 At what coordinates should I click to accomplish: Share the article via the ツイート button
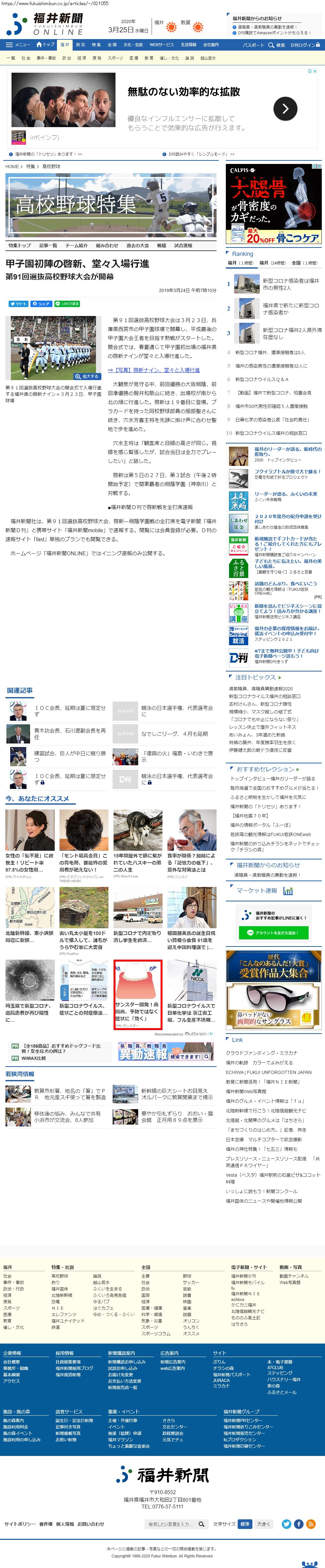(18, 303)
